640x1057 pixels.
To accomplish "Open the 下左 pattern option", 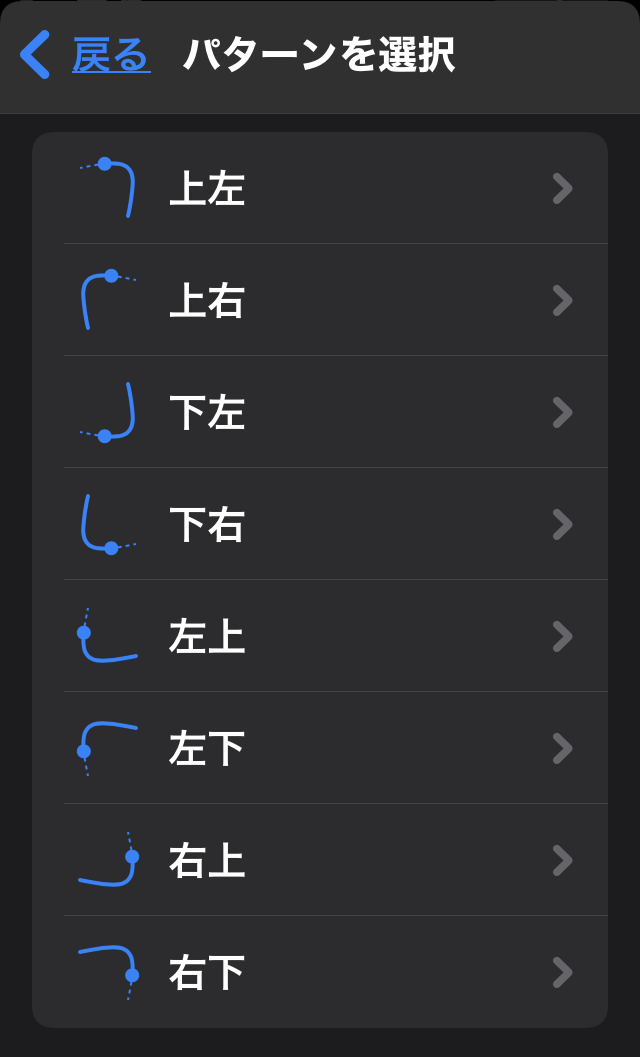I will click(x=320, y=412).
